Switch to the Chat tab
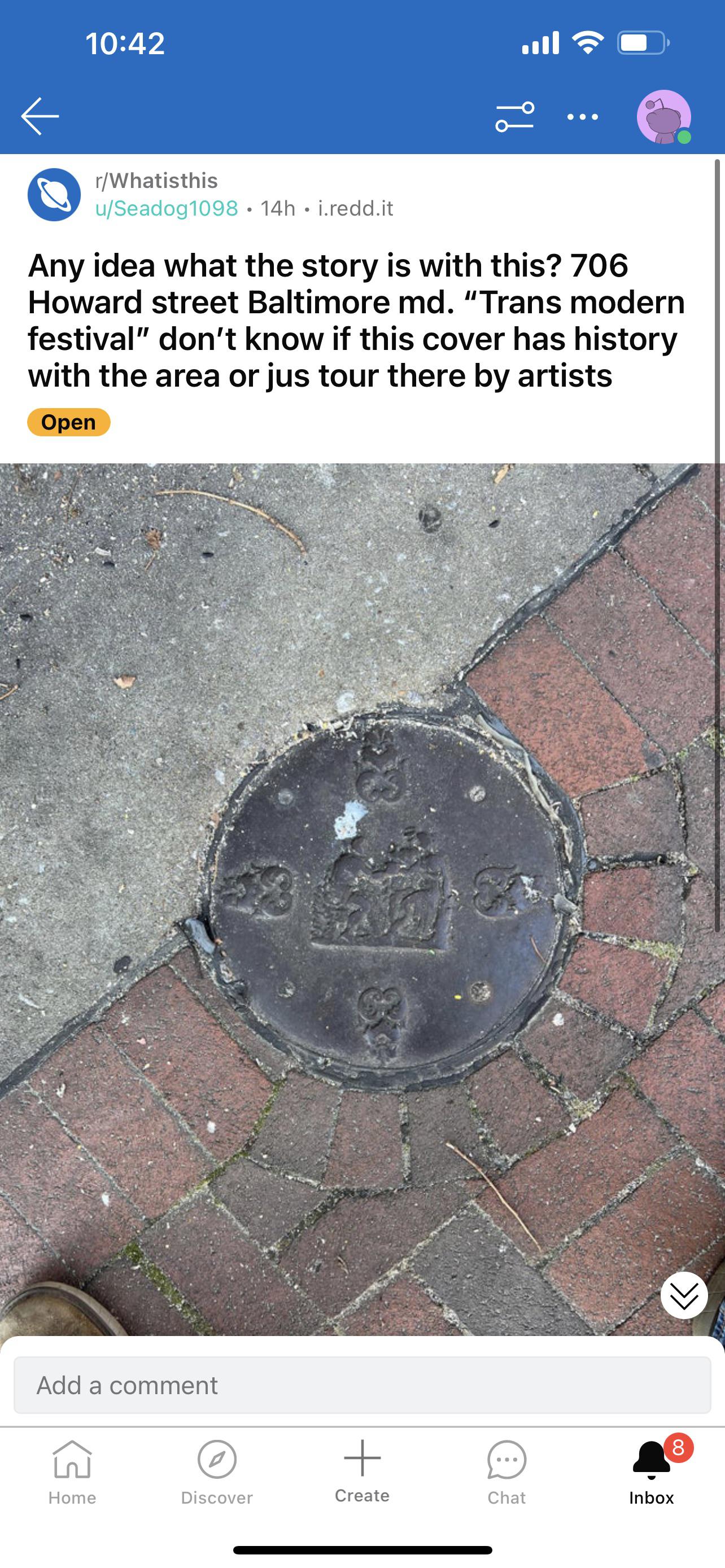Viewport: 725px width, 1568px height. (x=506, y=1473)
